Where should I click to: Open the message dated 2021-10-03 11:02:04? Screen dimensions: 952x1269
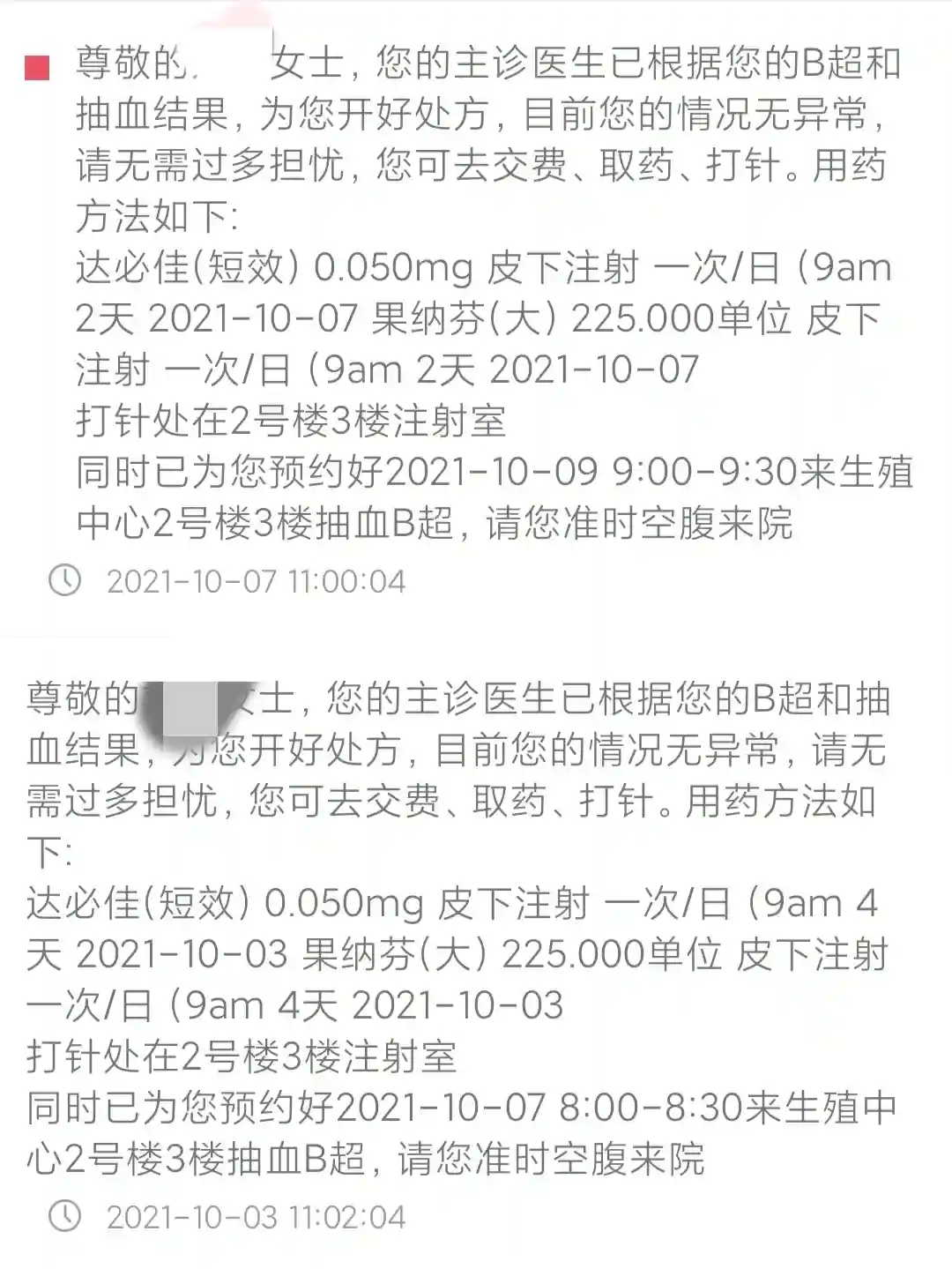pos(458,928)
